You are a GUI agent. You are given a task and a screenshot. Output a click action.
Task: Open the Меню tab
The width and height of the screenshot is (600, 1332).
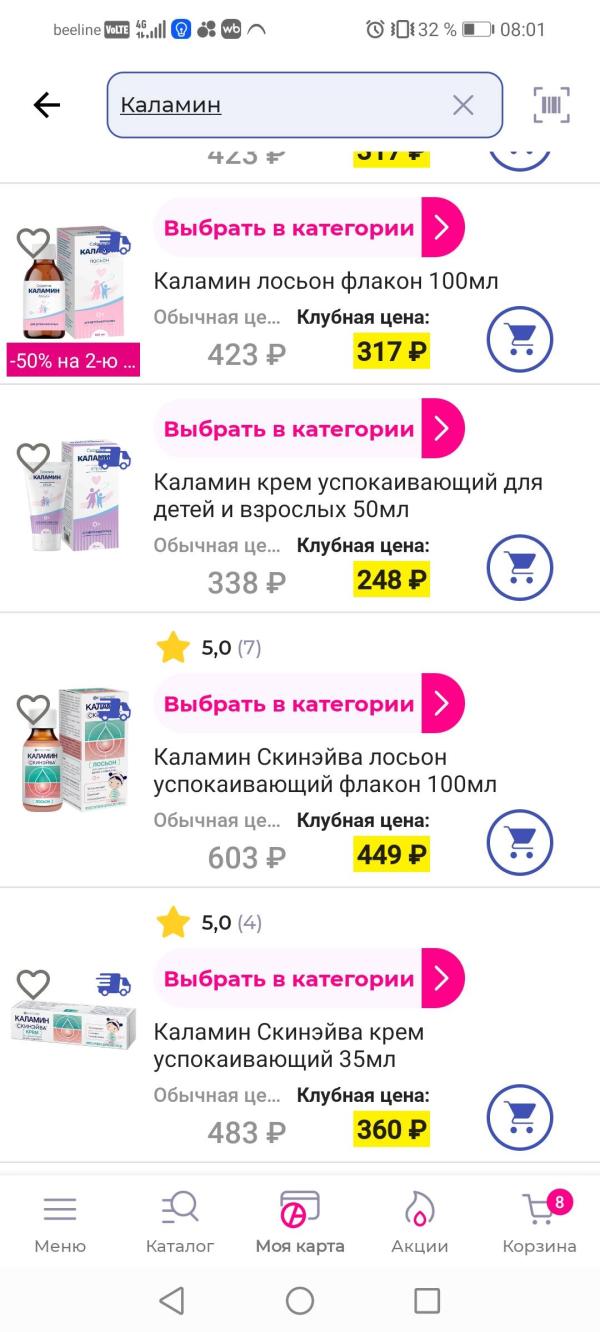coord(60,1222)
